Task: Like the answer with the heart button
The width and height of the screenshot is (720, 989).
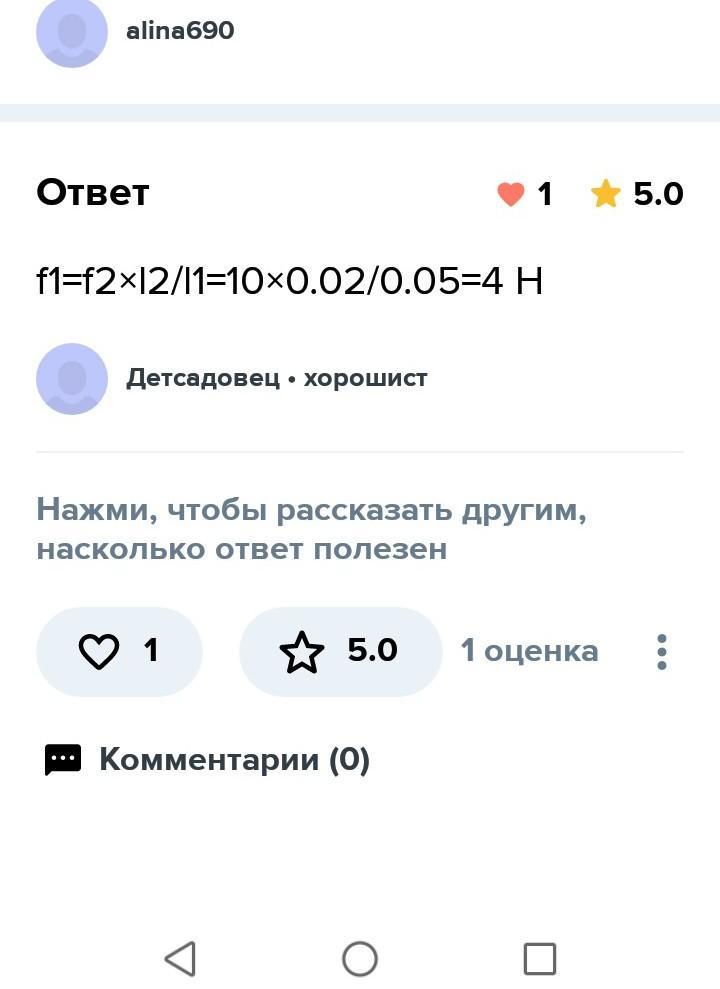Action: tap(119, 651)
